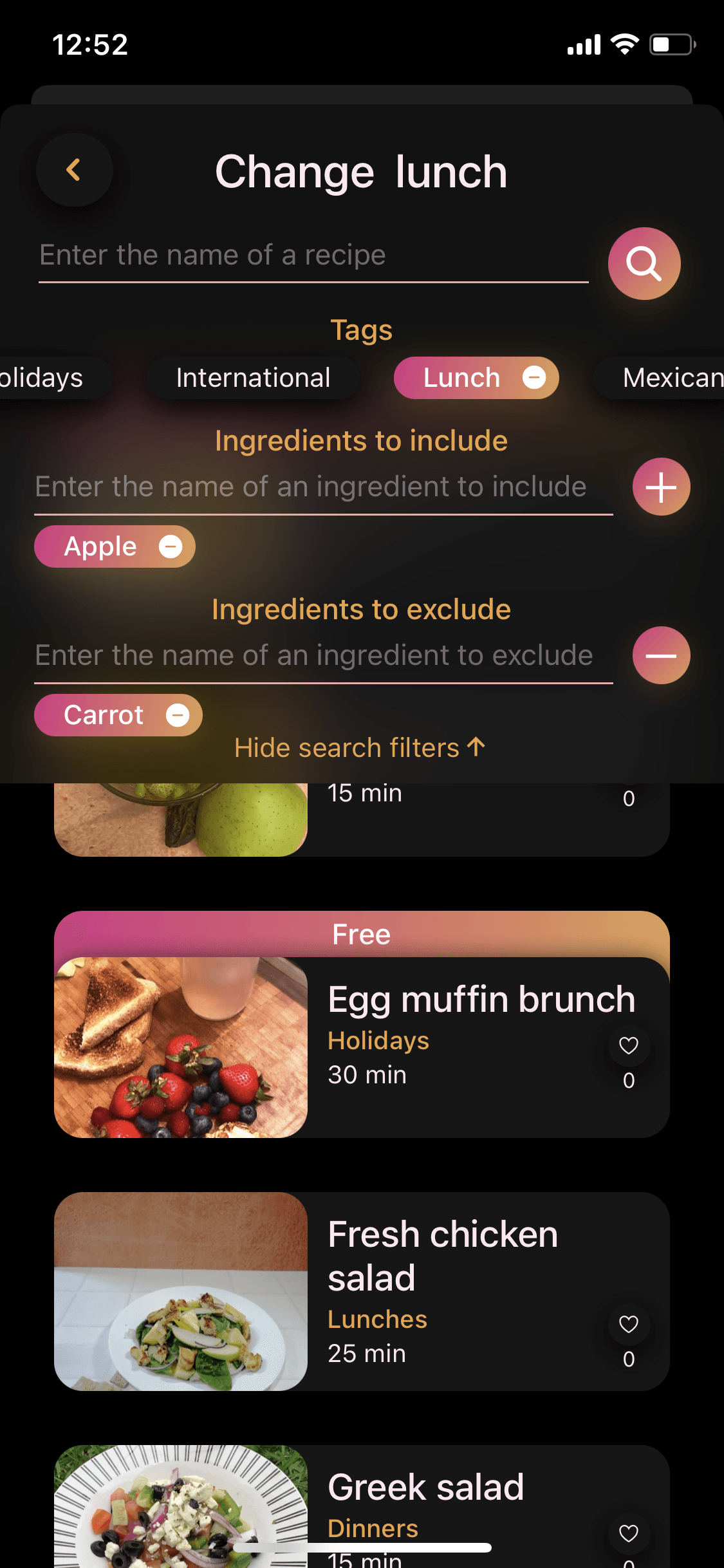Open the Greek salad recipe
The width and height of the screenshot is (724, 1568).
tap(362, 1506)
